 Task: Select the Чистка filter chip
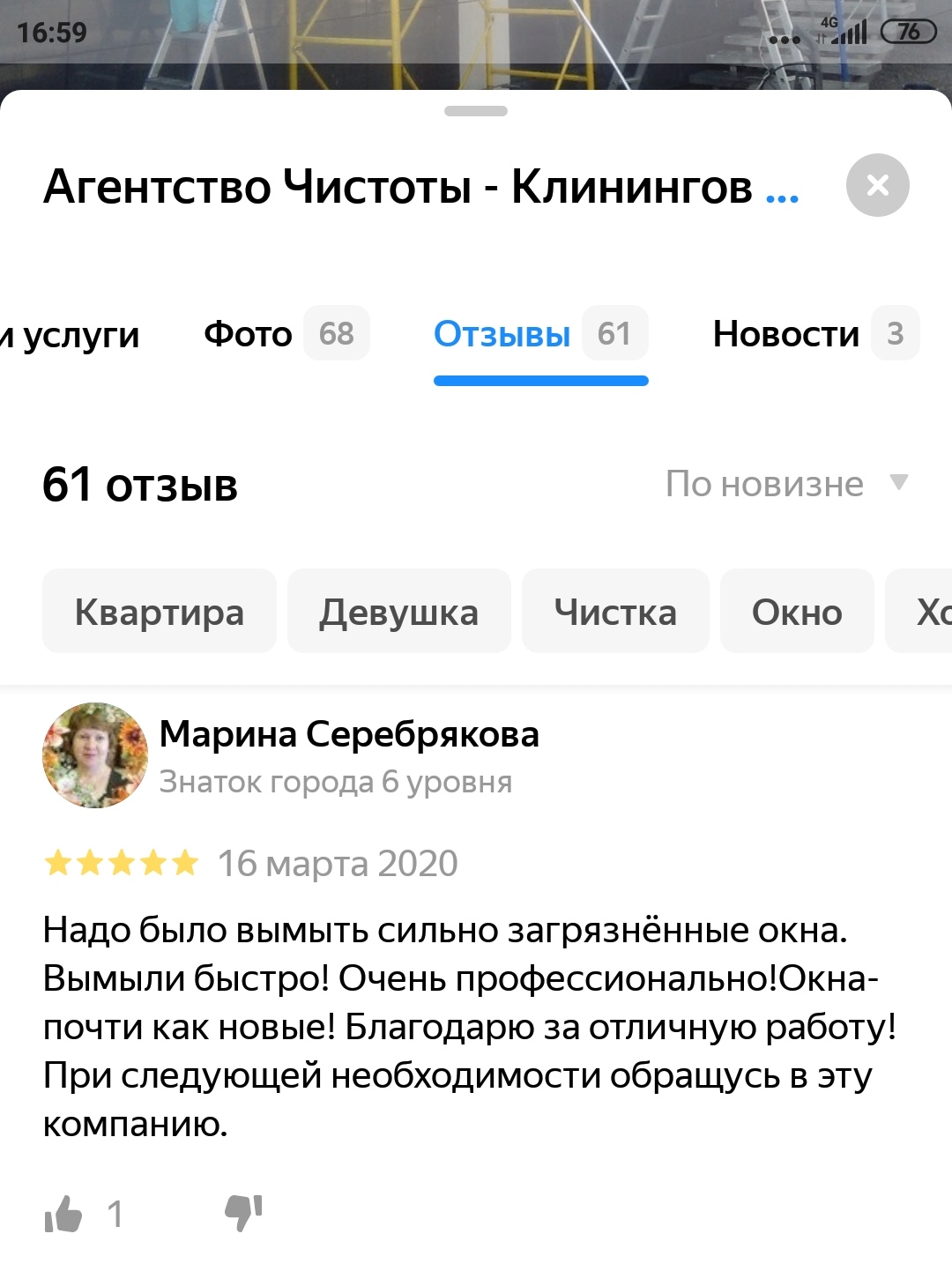click(x=615, y=612)
